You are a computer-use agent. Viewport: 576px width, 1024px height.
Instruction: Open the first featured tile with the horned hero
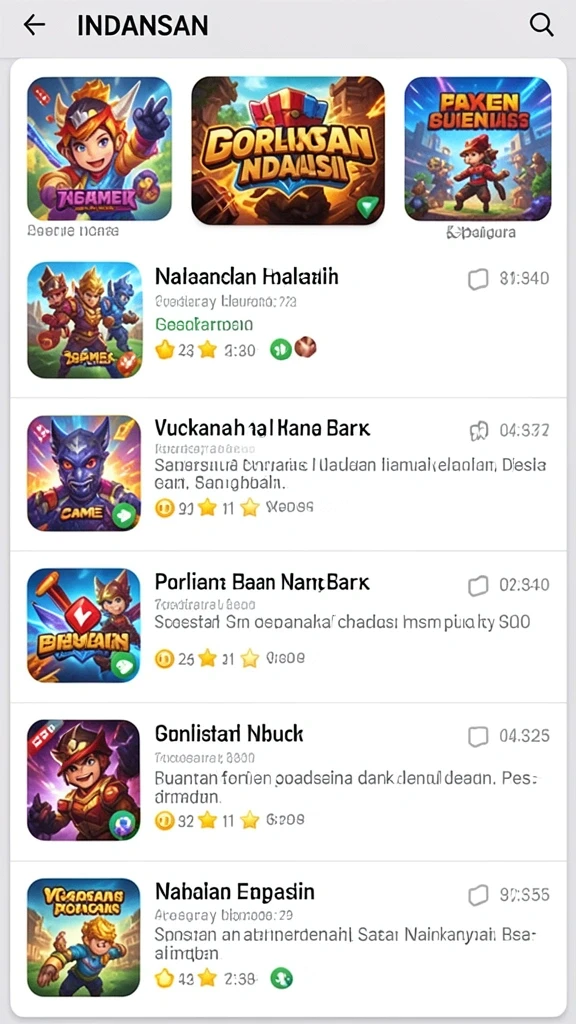[x=99, y=149]
